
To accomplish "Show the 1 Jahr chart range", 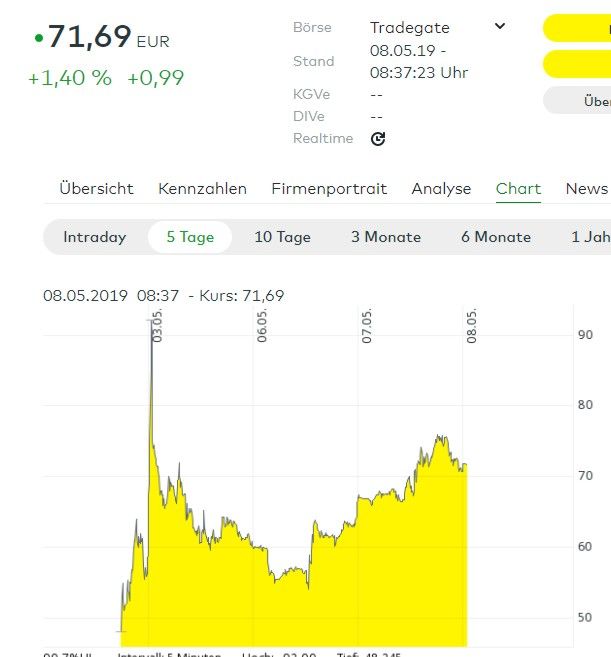I will tap(590, 237).
